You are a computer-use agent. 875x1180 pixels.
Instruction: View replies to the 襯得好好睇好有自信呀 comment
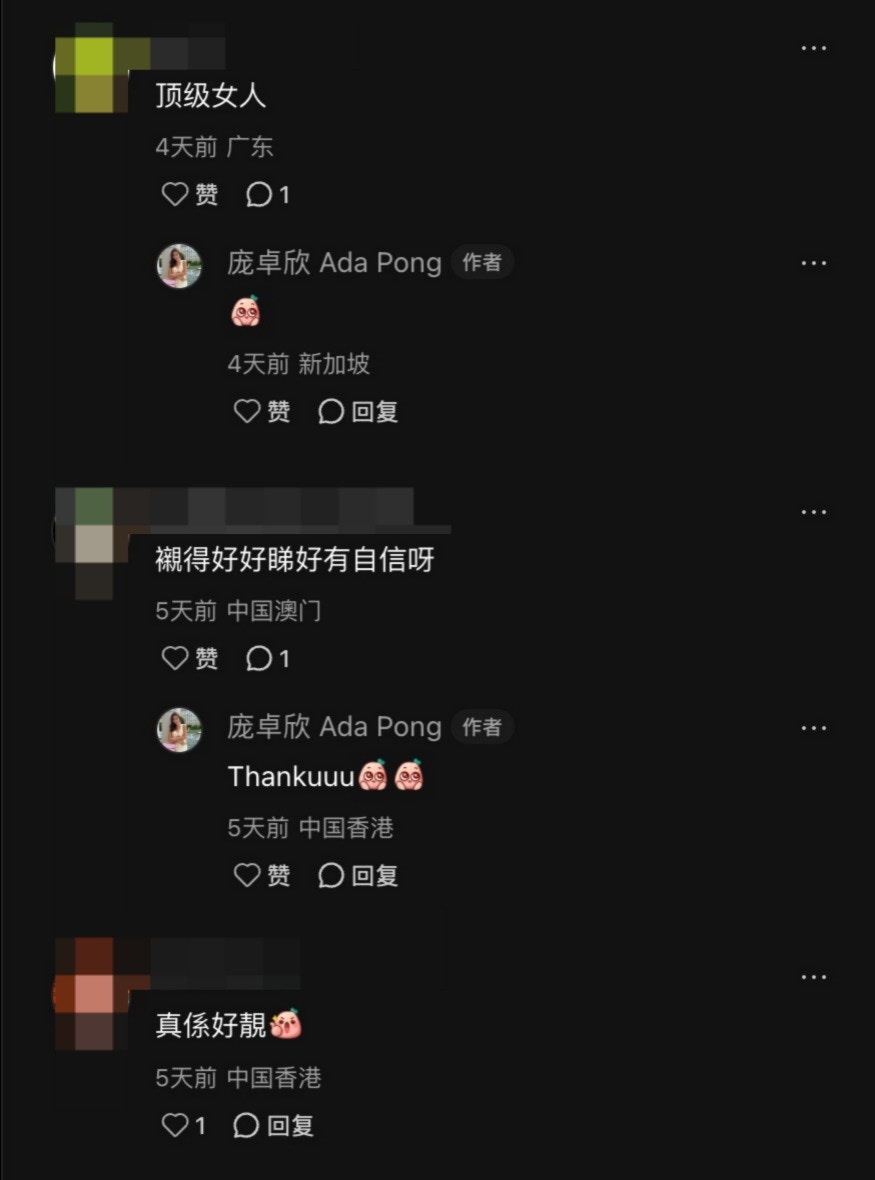268,658
